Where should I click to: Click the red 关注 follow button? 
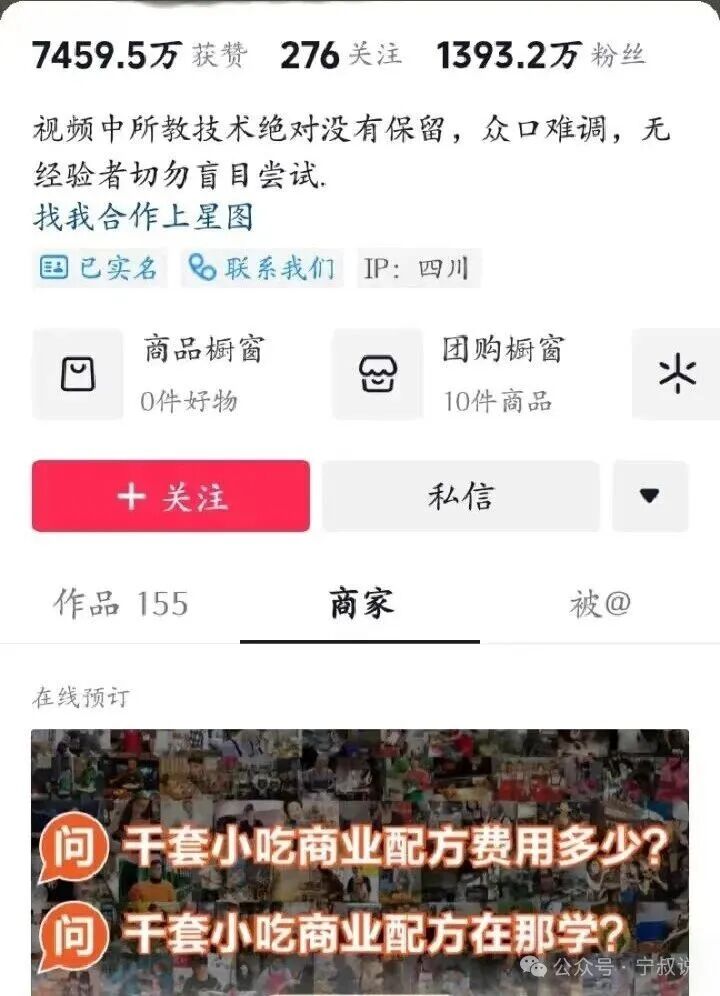170,496
